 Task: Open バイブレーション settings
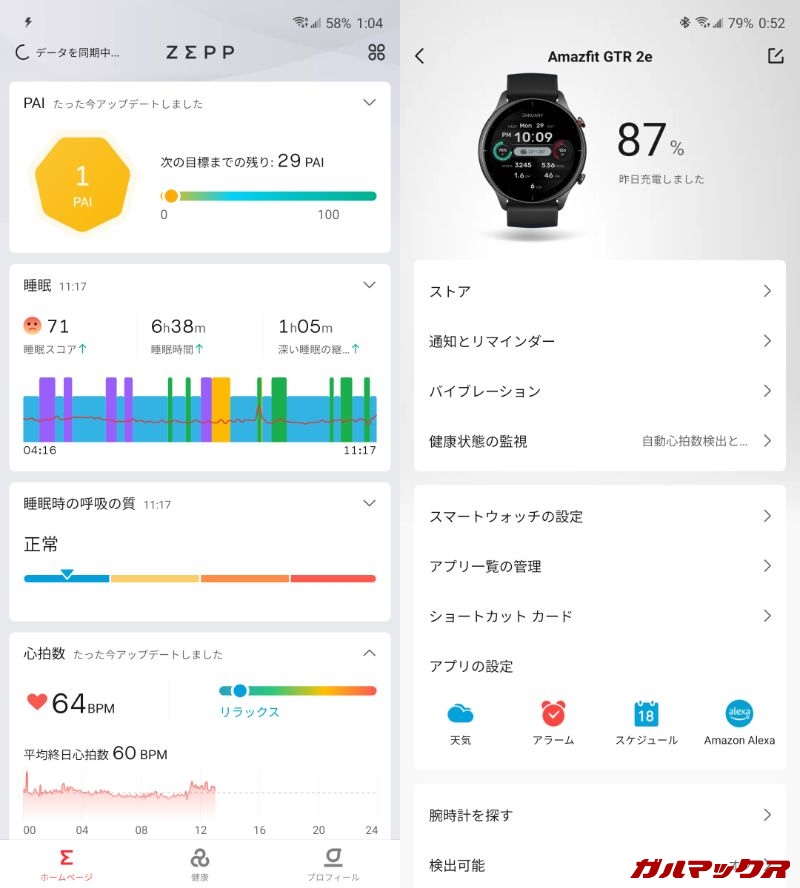600,391
